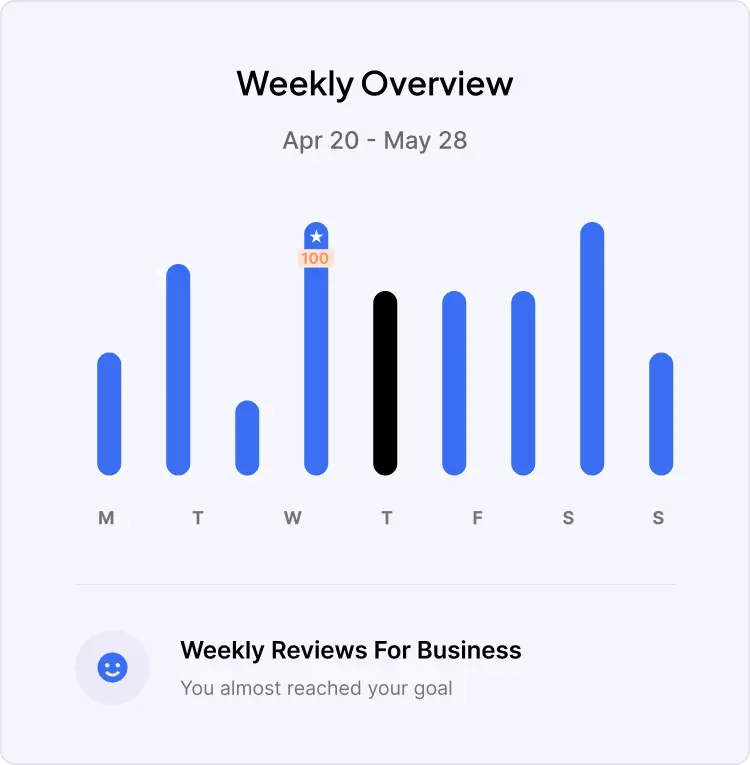Screen dimensions: 750x765
Task: Select Tuesday's bar in the weekly chart
Action: coord(178,370)
